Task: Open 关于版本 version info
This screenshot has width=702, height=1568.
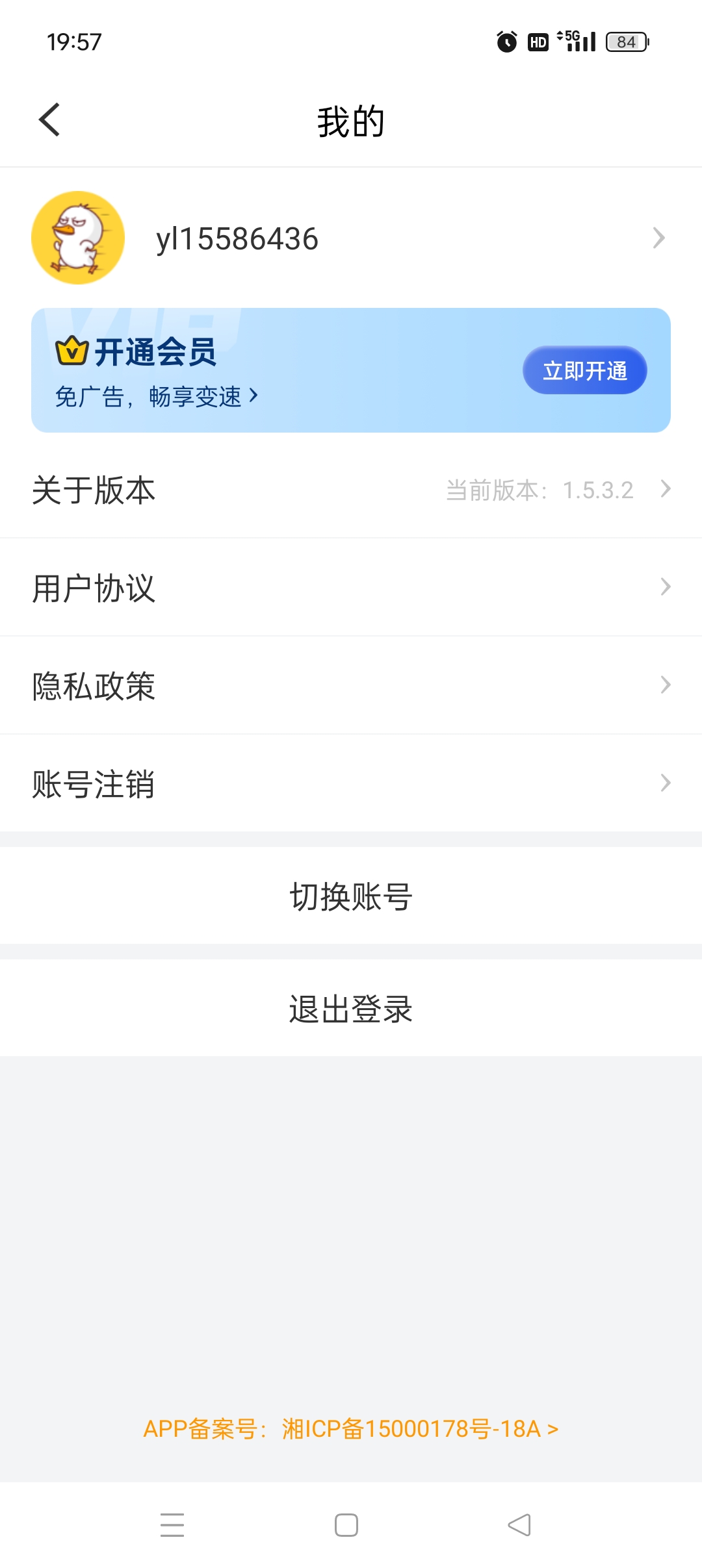Action: click(x=351, y=490)
